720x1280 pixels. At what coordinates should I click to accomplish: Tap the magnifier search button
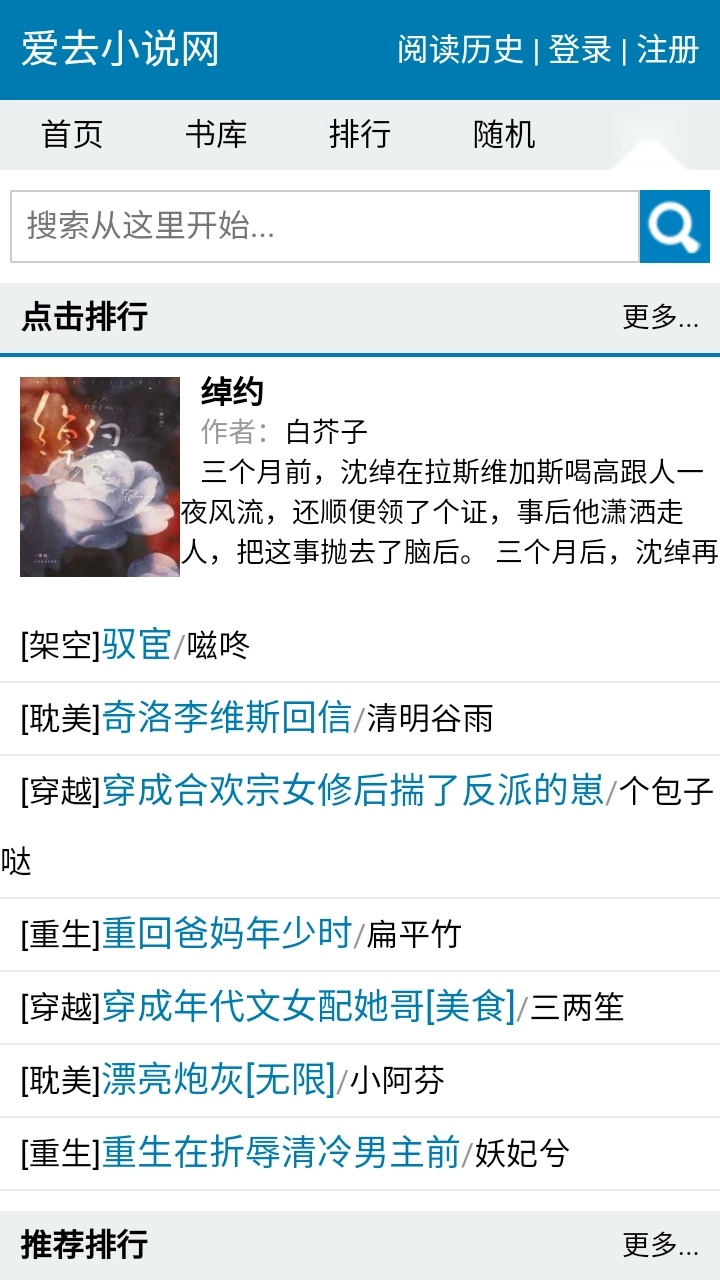[x=674, y=227]
